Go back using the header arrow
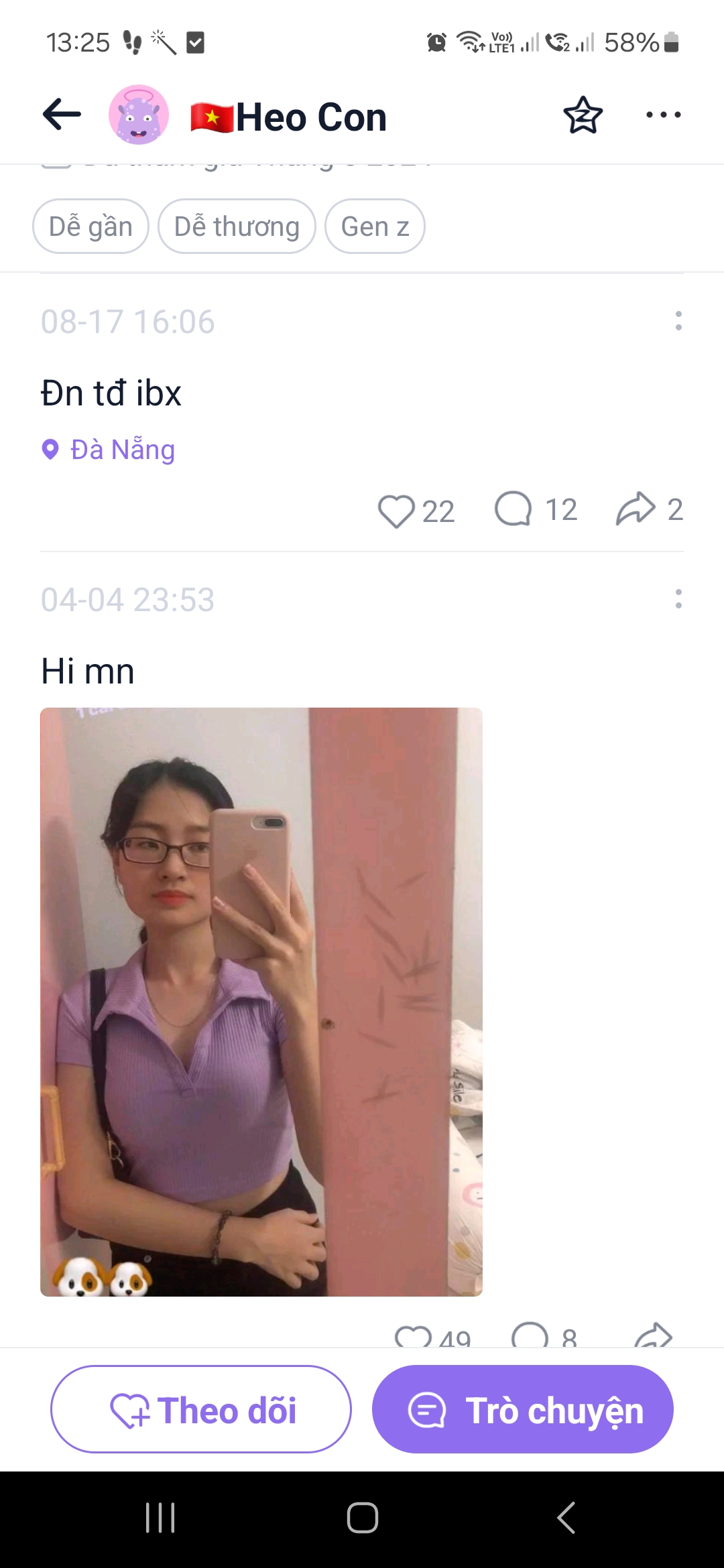The image size is (724, 1568). (x=62, y=115)
